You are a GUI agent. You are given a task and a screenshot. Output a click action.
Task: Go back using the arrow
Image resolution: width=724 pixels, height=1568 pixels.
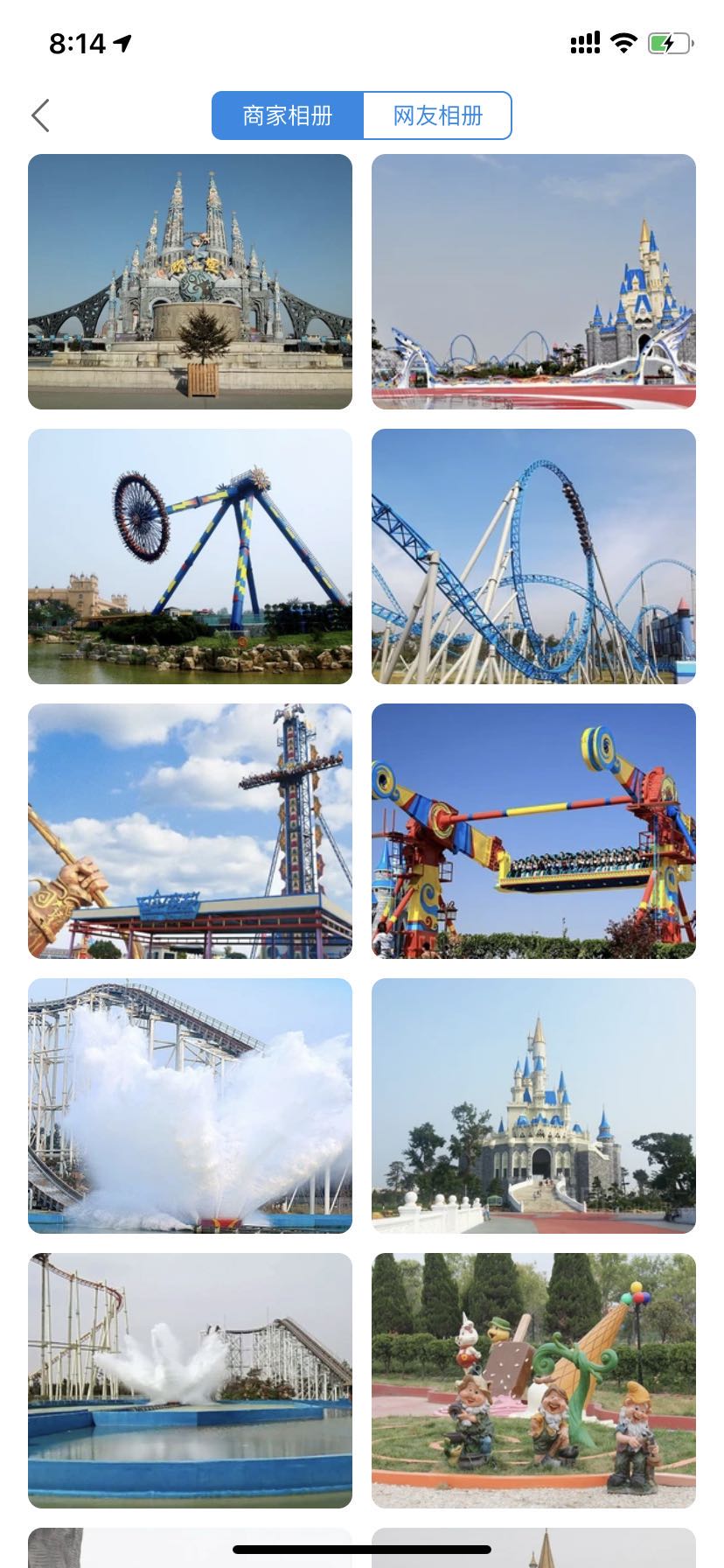point(40,115)
